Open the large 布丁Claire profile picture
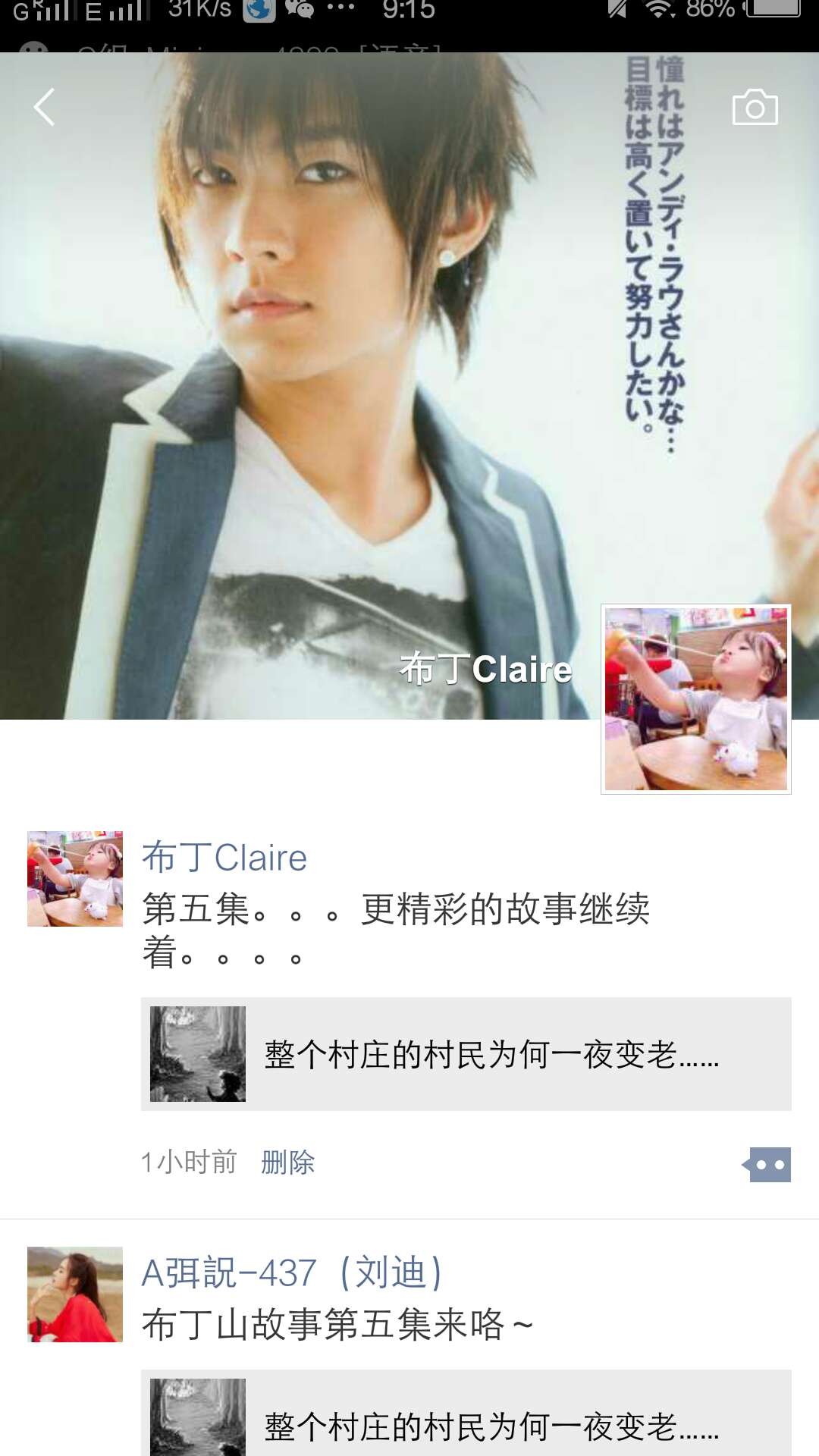819x1456 pixels. click(x=695, y=698)
